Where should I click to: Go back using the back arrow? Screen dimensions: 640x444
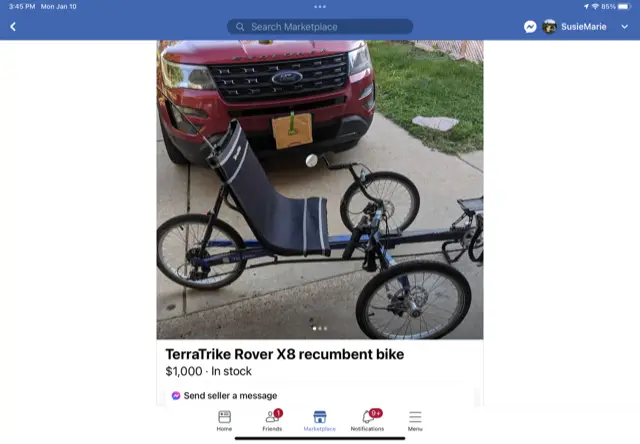click(13, 27)
